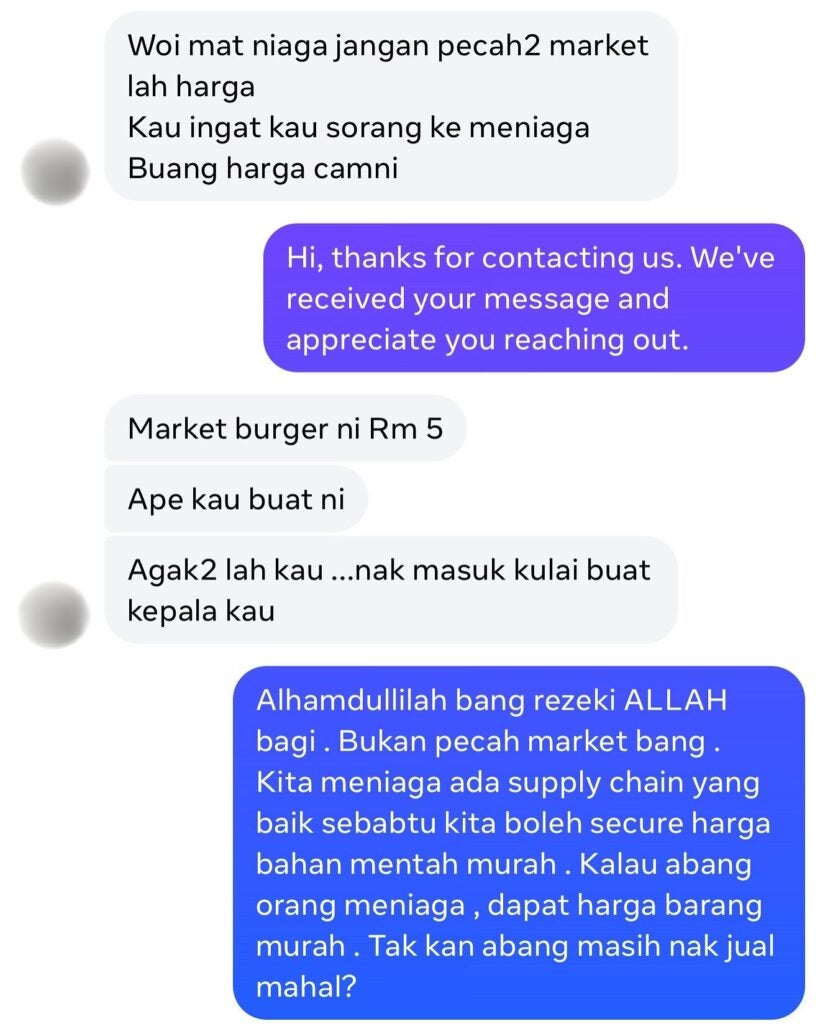Open sender's avatar beside 'kepala kau' message
Image resolution: width=820 pixels, height=1024 pixels.
pyautogui.click(x=56, y=614)
